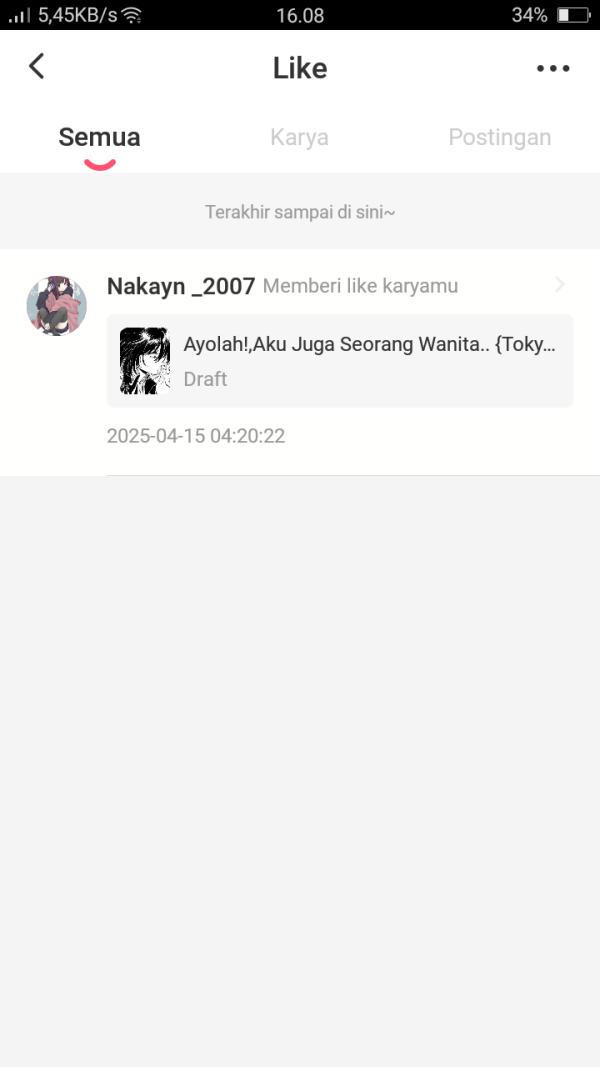This screenshot has height=1067, width=600.
Task: Open Nakayn _2007's profile picture
Action: (56, 305)
